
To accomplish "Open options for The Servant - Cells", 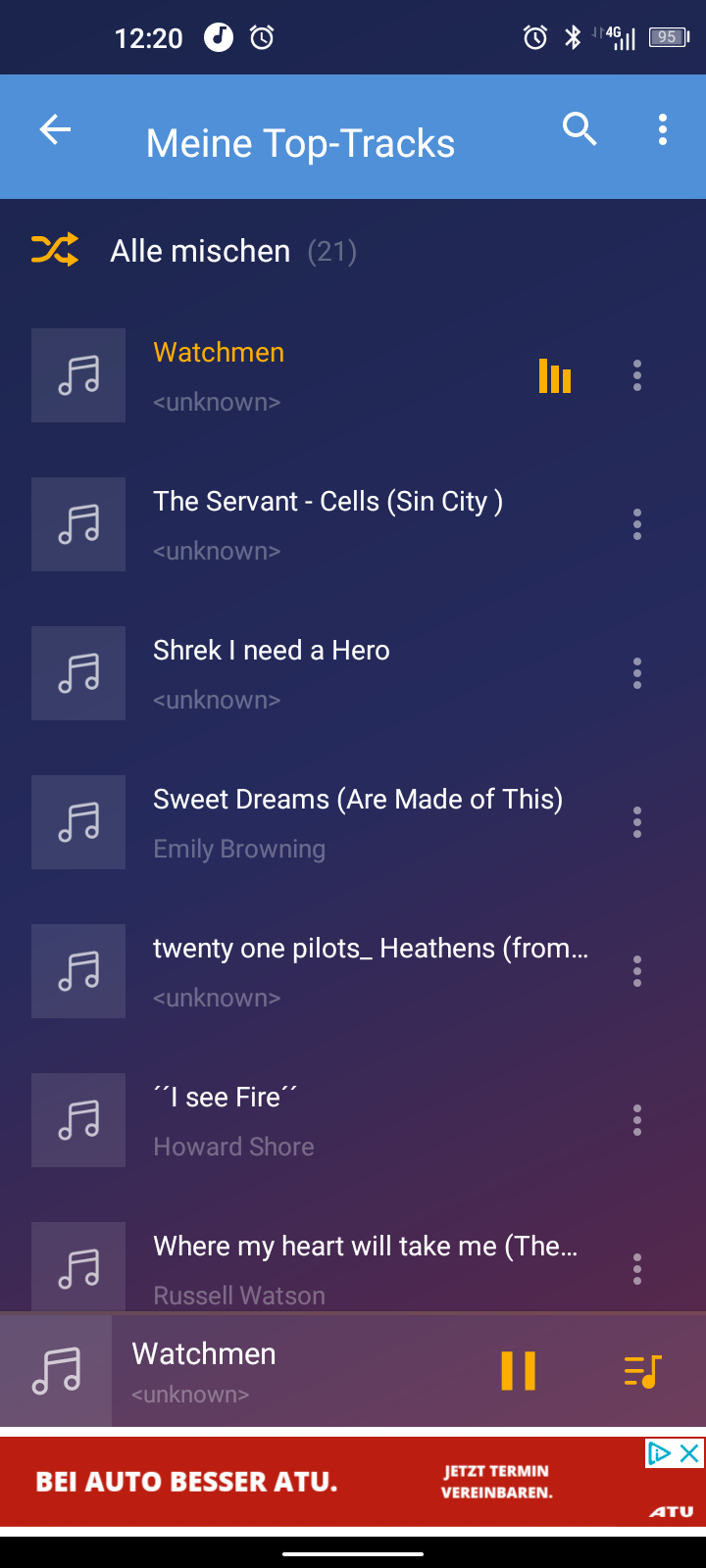I will click(x=637, y=524).
